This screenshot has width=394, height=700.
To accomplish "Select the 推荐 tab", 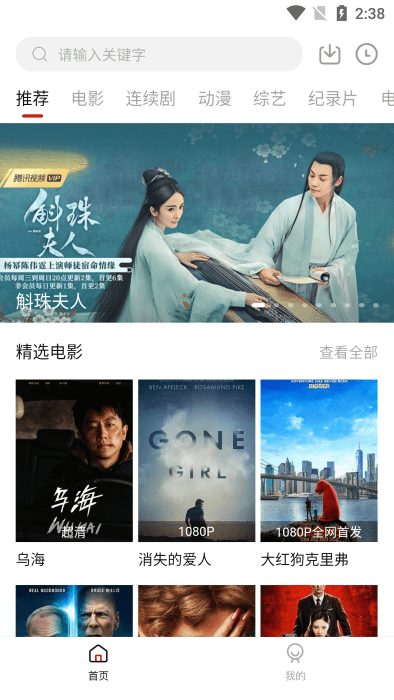I will (33, 99).
